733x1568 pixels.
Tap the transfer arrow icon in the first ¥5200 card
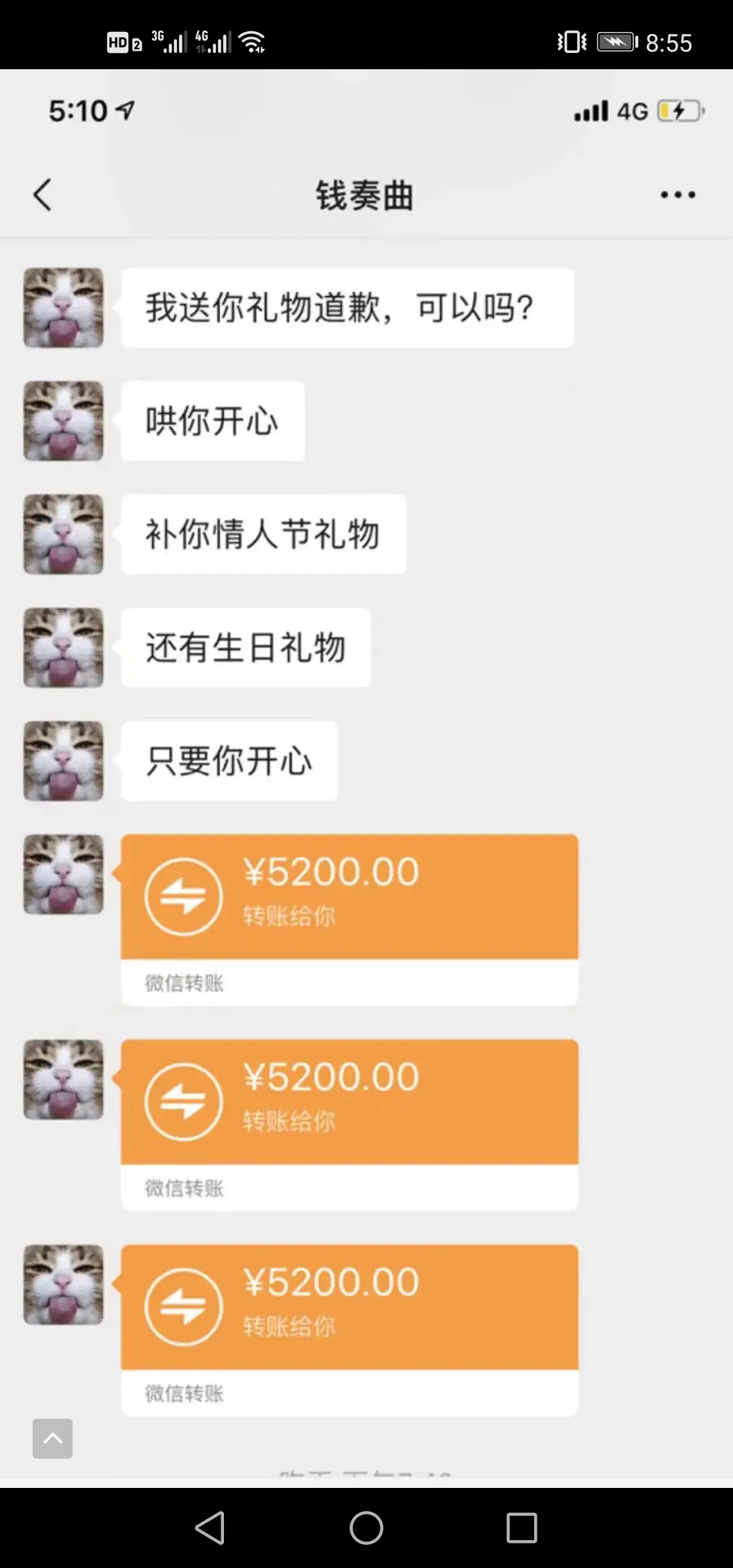click(x=182, y=895)
